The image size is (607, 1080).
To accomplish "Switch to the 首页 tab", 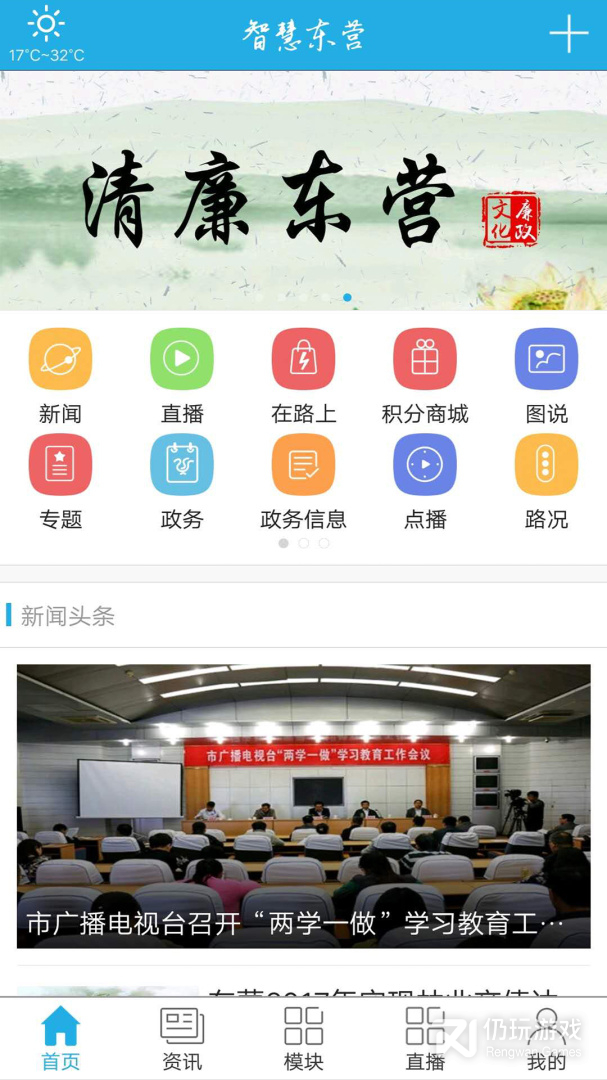I will coord(61,1038).
